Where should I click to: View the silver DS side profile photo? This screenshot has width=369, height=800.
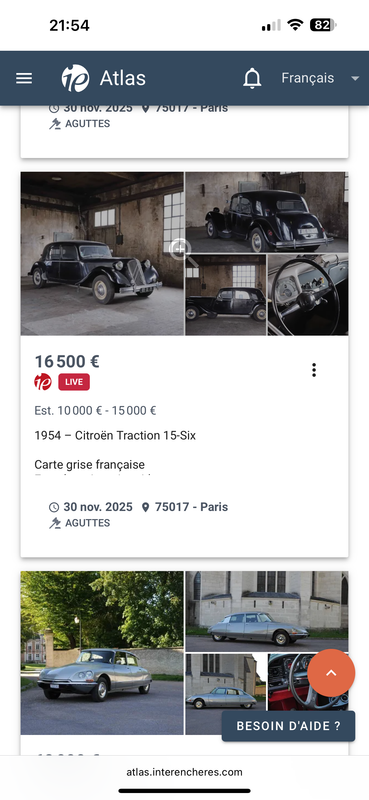pyautogui.click(x=266, y=611)
